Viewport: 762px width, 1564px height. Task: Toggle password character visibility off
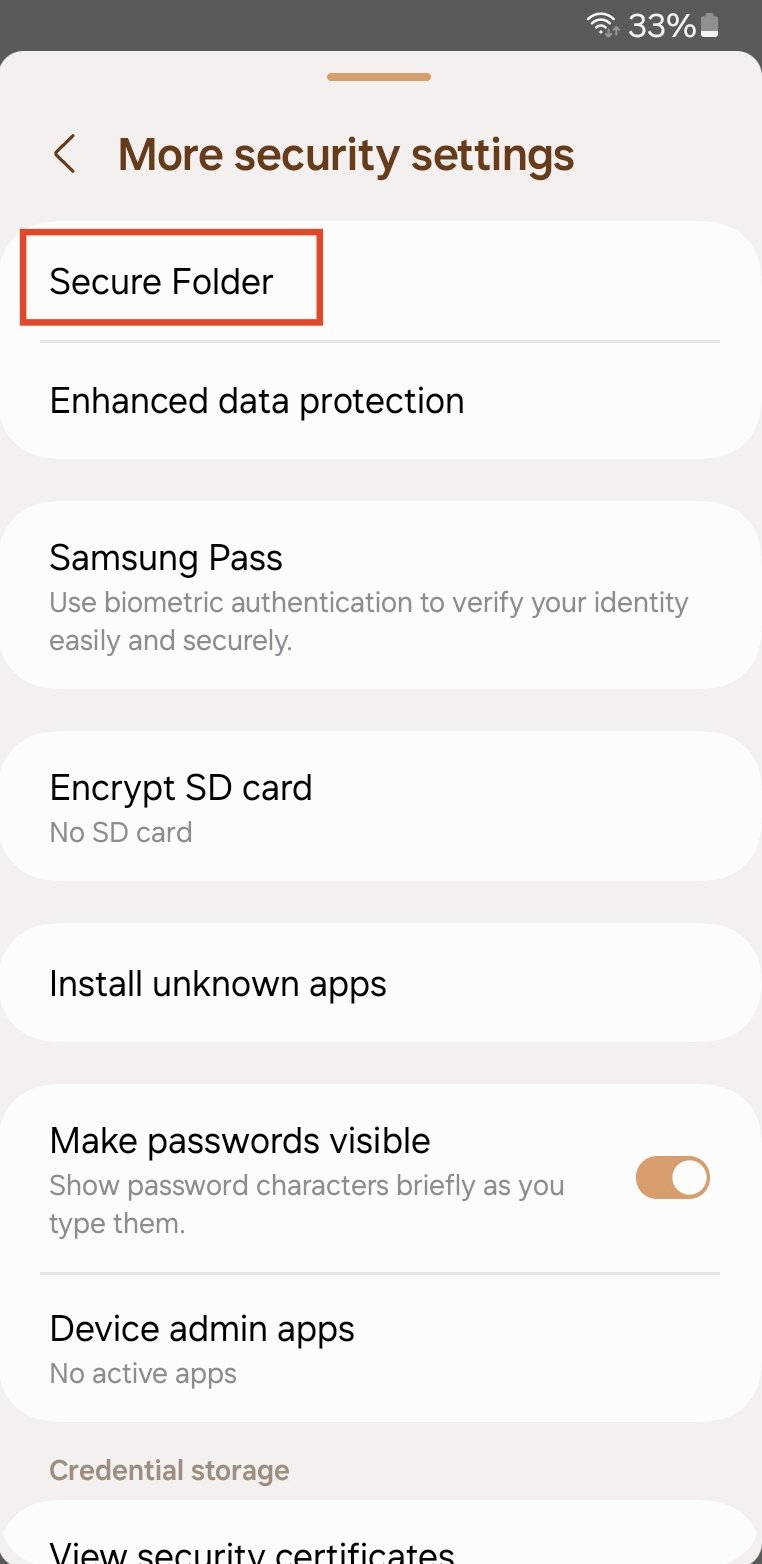[x=672, y=1177]
